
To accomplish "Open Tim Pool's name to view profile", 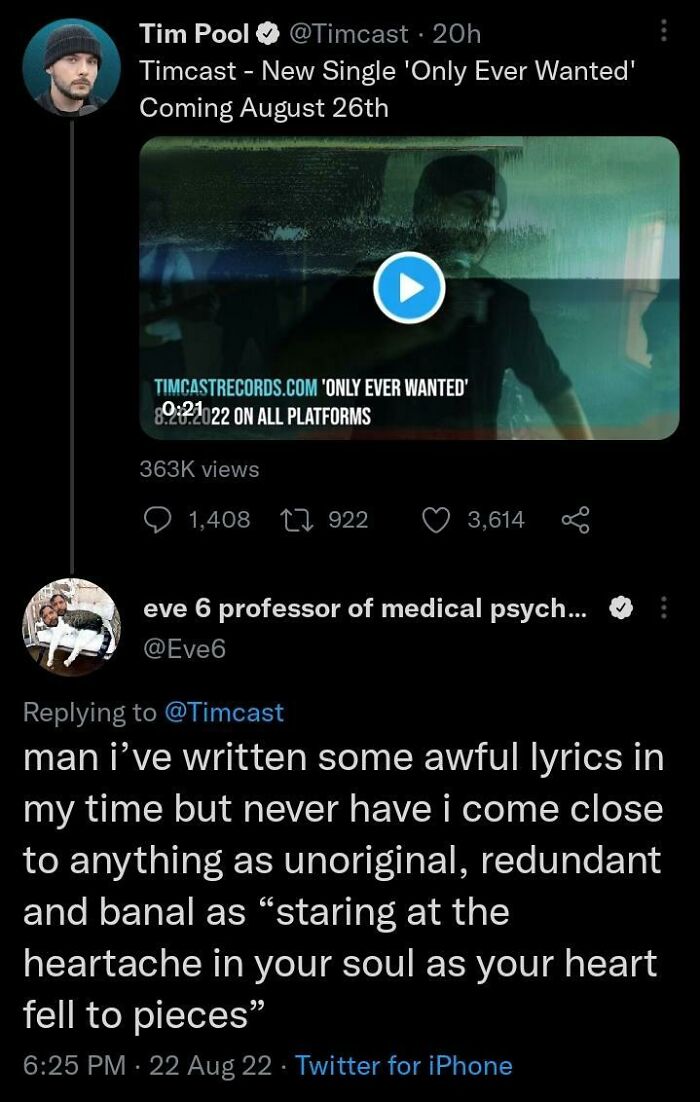I will click(x=196, y=34).
